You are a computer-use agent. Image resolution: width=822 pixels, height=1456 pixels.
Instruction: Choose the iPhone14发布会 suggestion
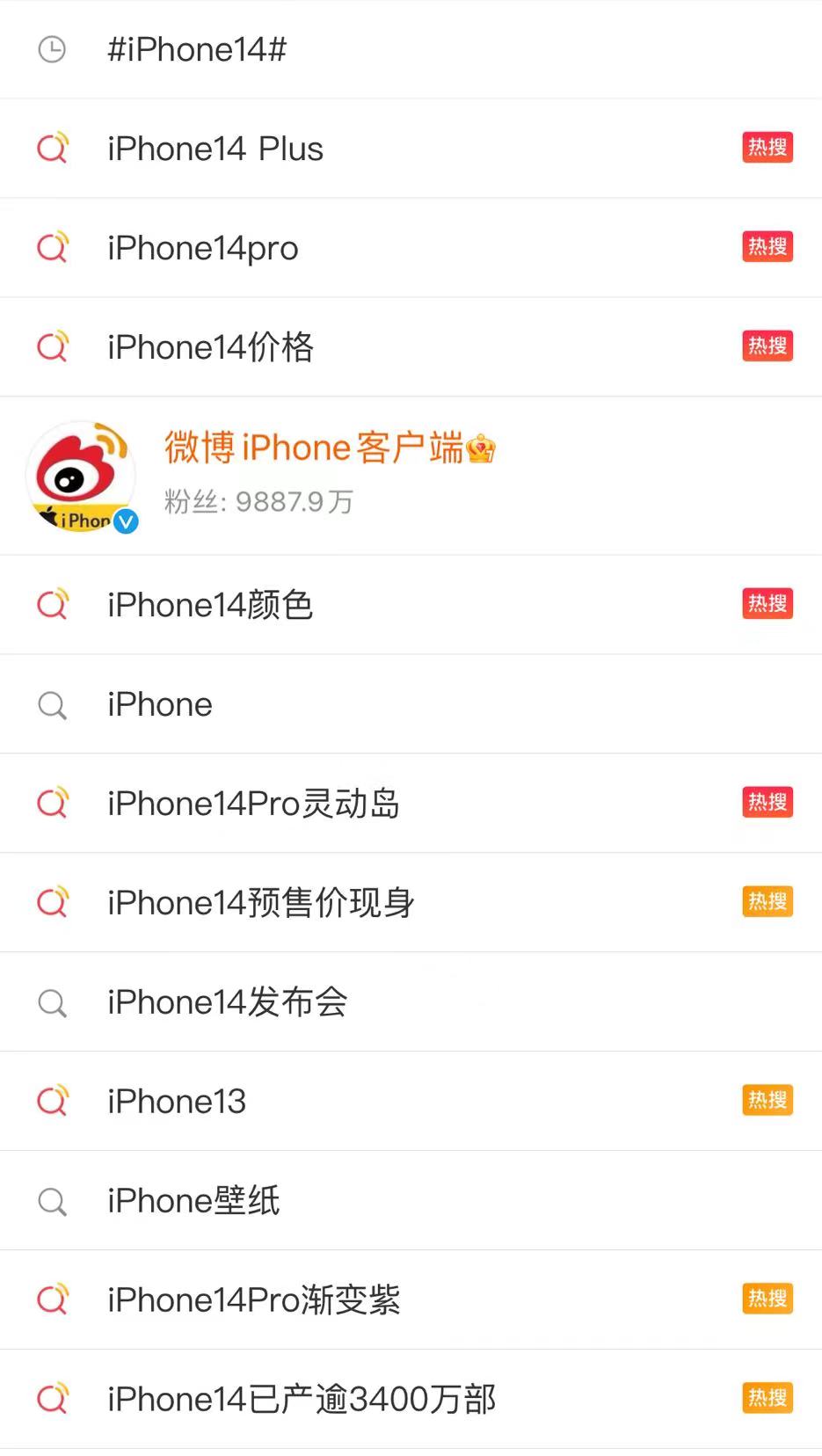pyautogui.click(x=411, y=1002)
